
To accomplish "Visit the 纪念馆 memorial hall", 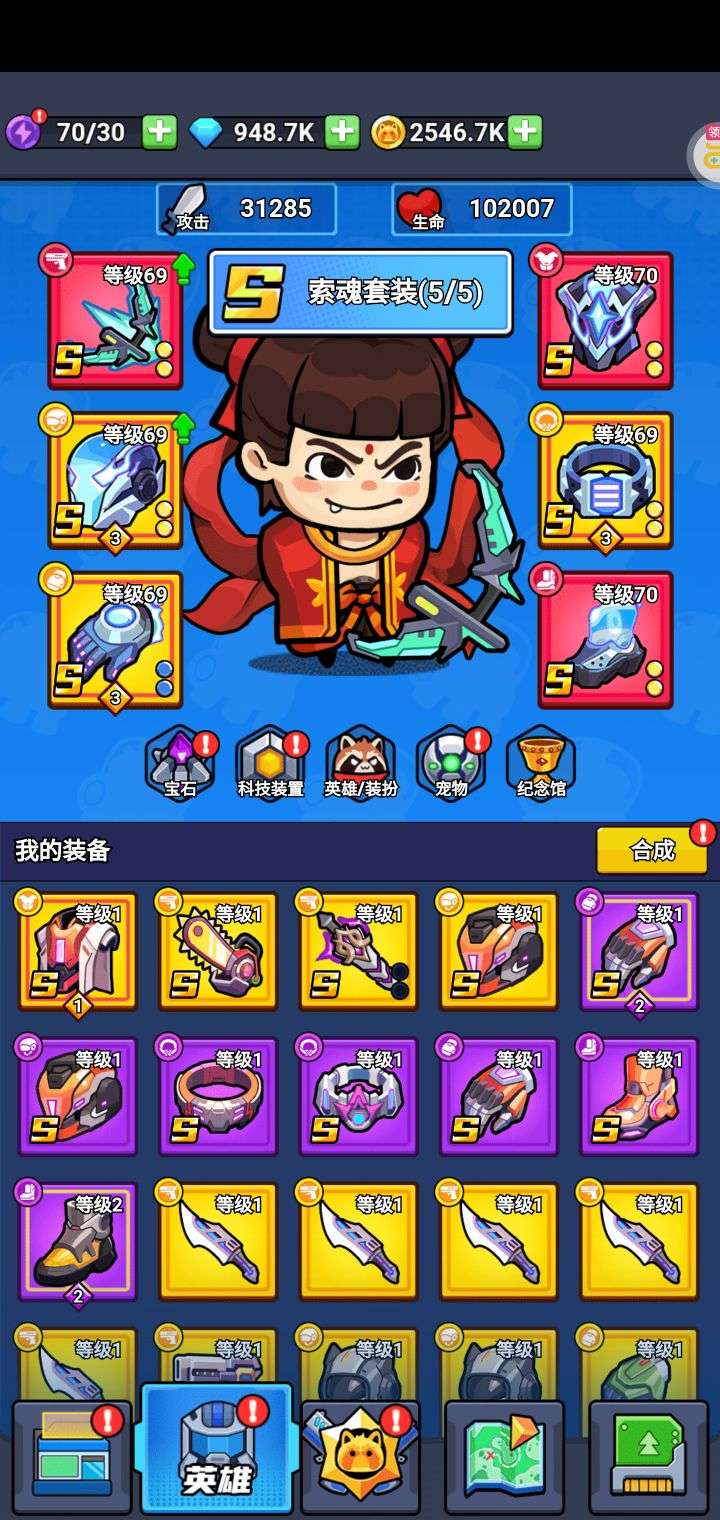I will tap(541, 764).
